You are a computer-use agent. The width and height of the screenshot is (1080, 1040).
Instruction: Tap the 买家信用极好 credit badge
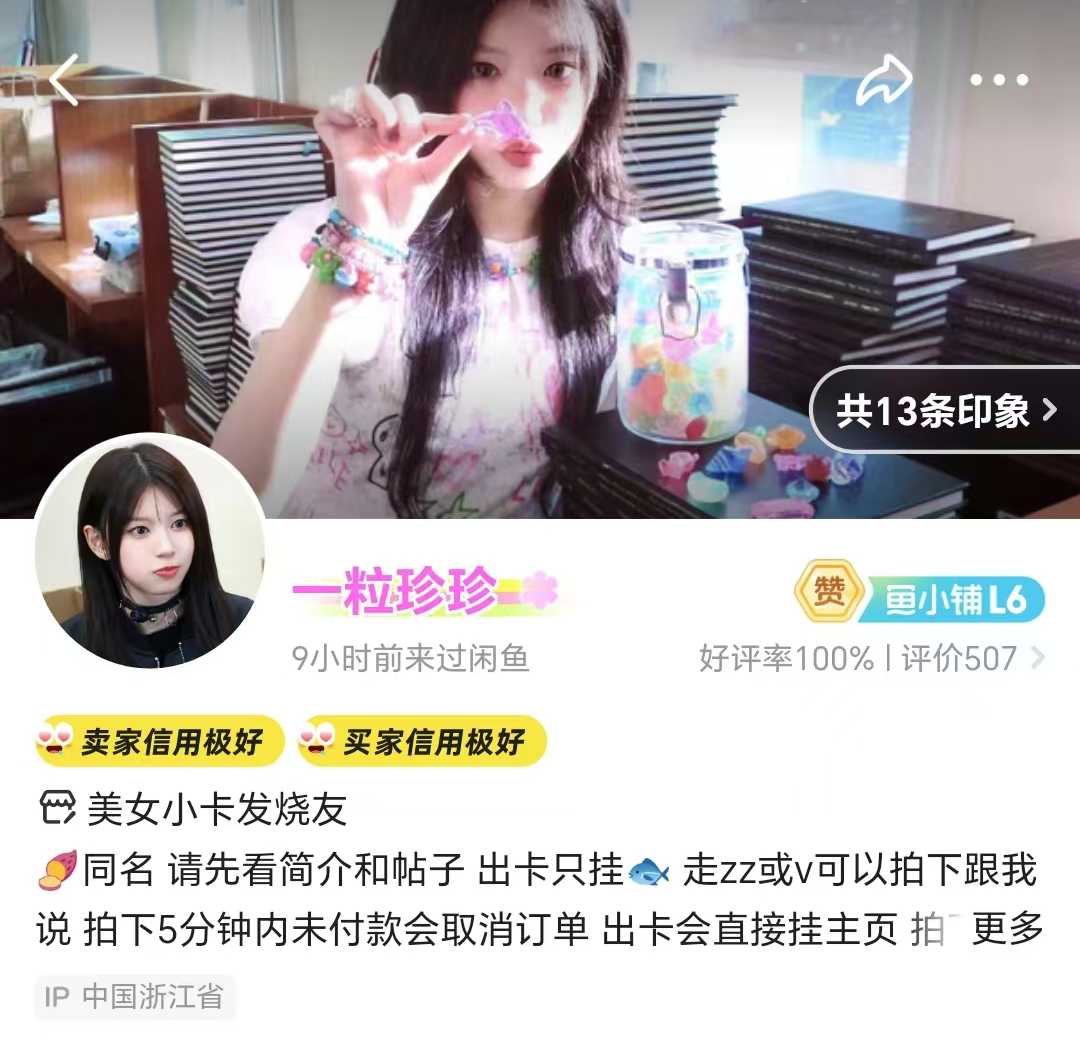pos(422,741)
